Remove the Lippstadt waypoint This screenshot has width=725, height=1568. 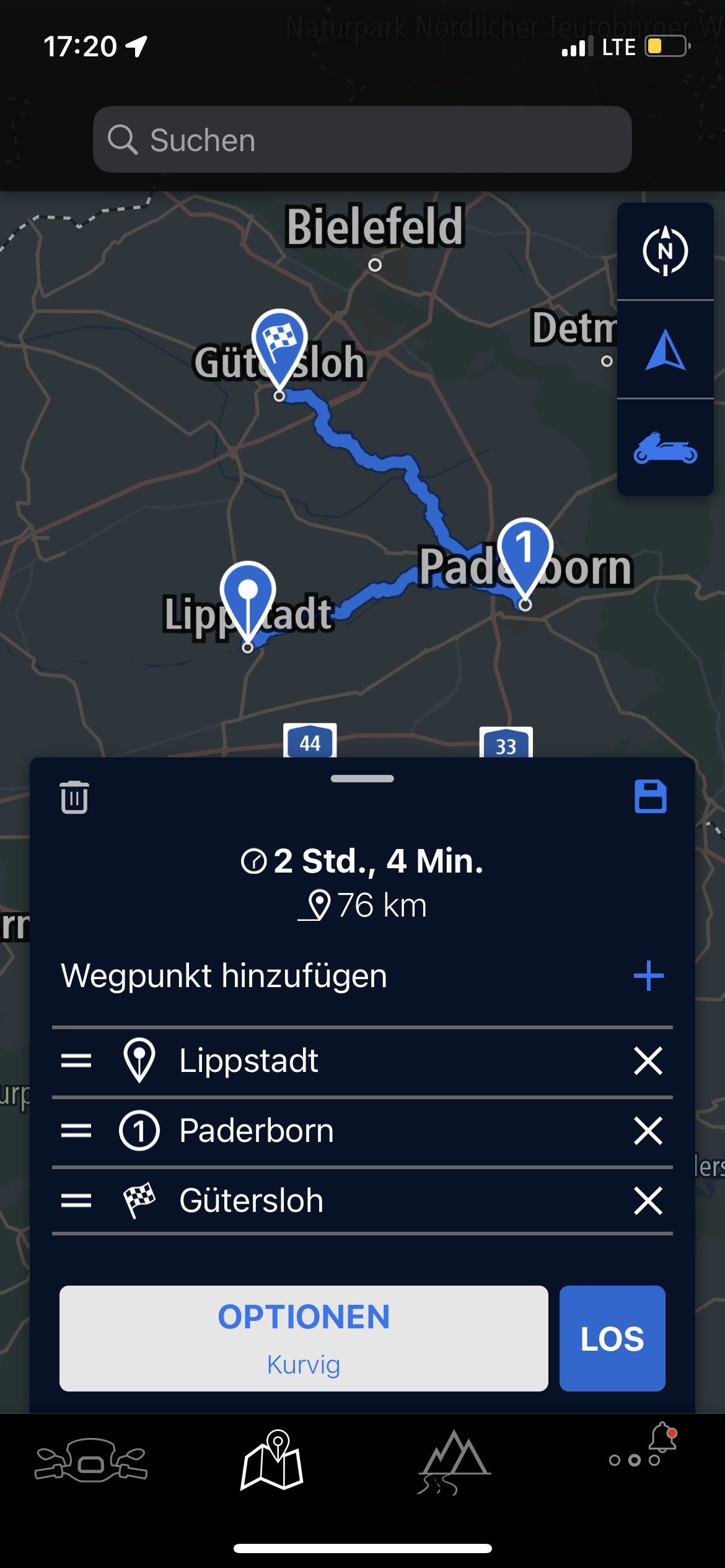[x=648, y=1061]
